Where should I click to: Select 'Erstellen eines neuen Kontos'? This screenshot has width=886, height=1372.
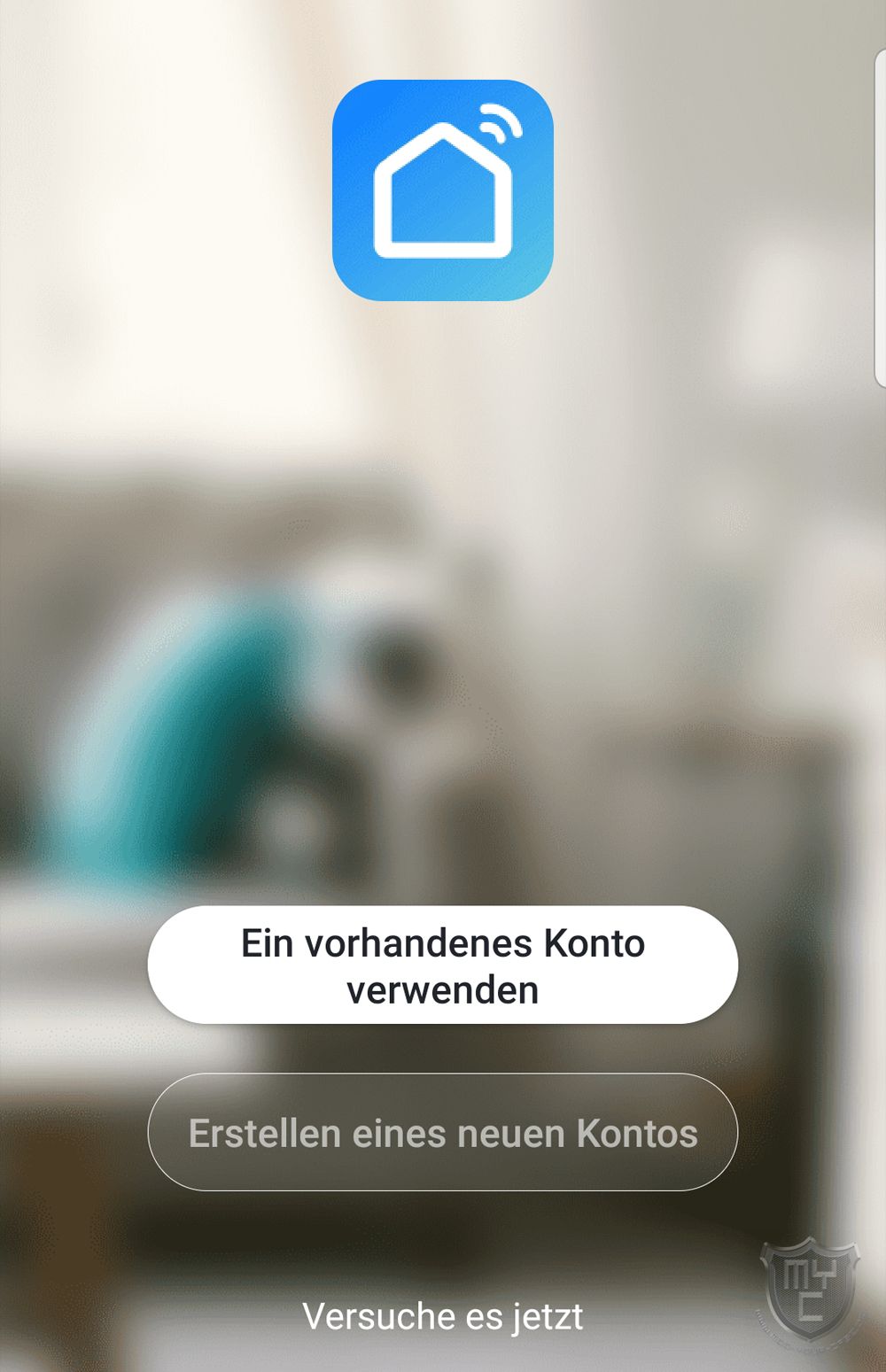pyautogui.click(x=442, y=1133)
